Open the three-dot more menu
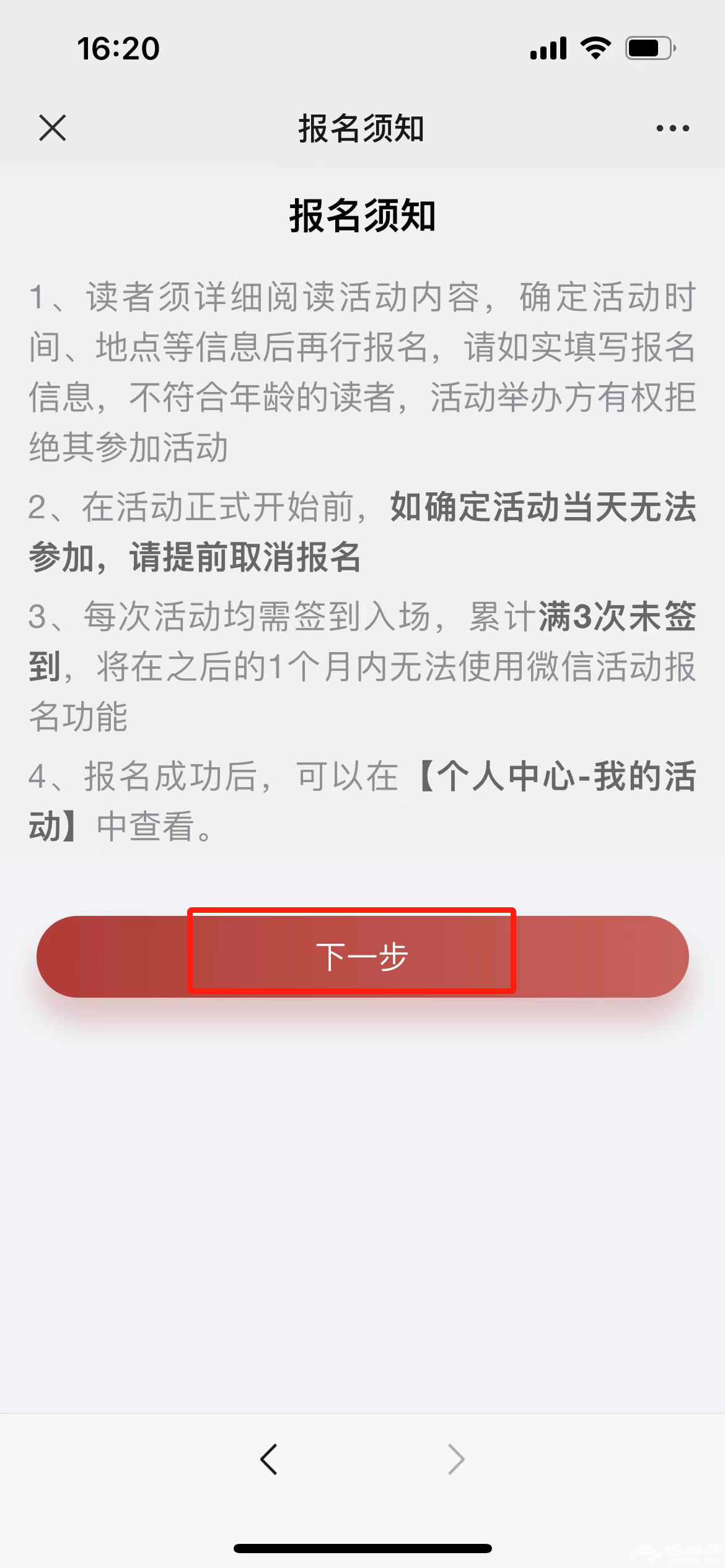 coord(672,128)
